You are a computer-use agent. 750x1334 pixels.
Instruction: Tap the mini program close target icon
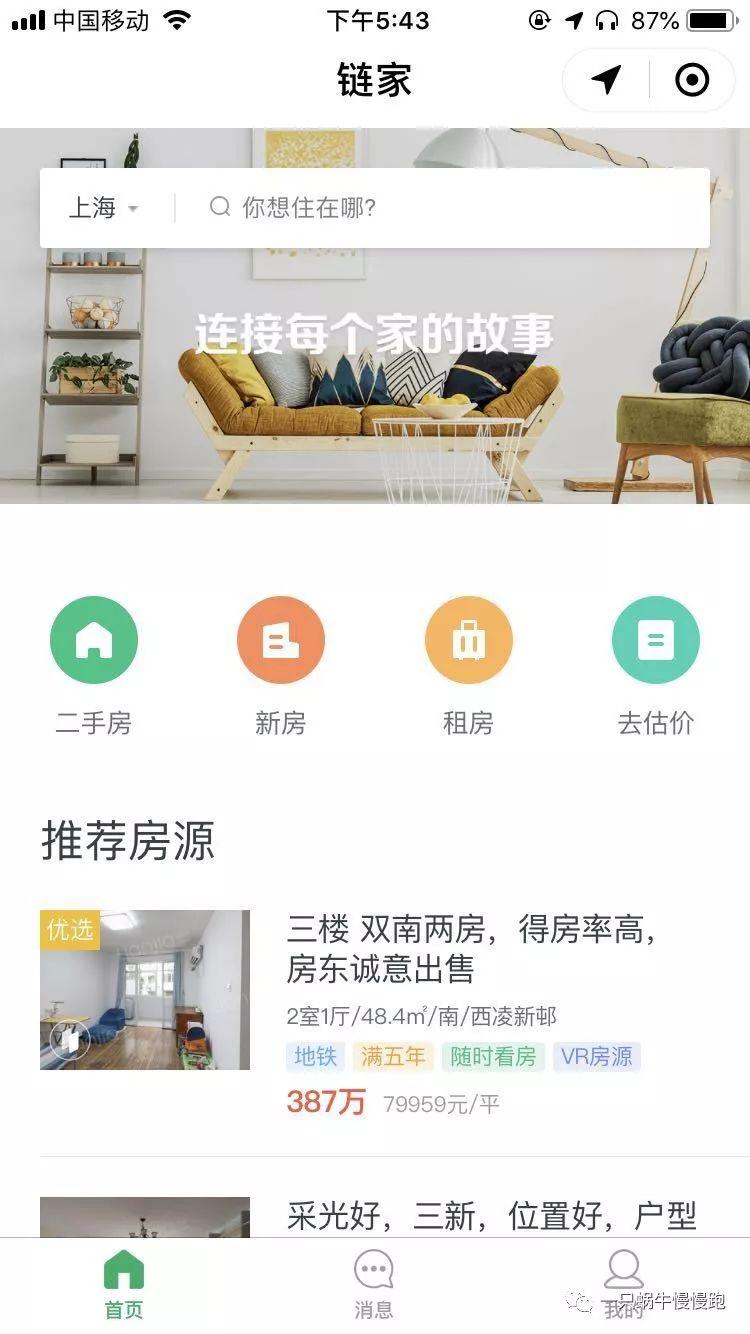(x=692, y=80)
